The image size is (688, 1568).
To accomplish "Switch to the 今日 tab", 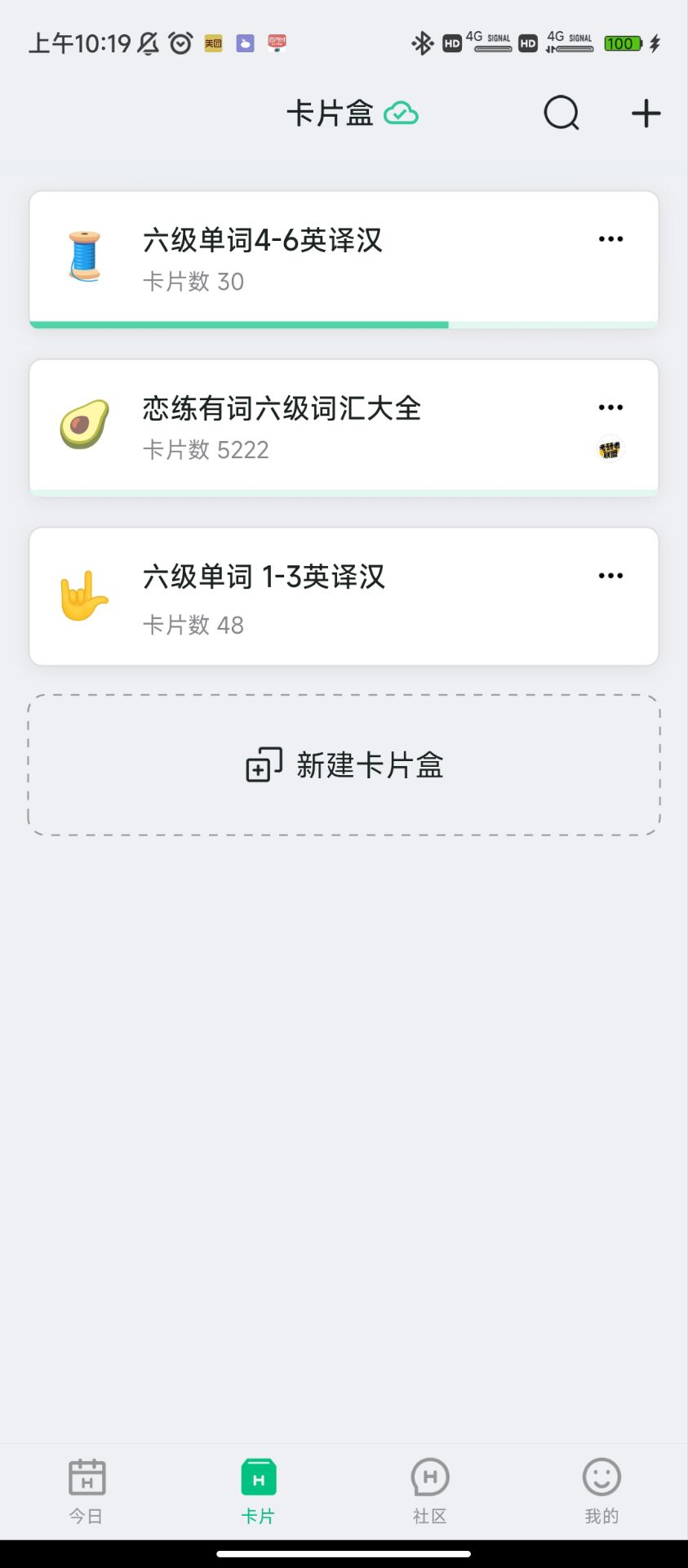I will point(87,1491).
